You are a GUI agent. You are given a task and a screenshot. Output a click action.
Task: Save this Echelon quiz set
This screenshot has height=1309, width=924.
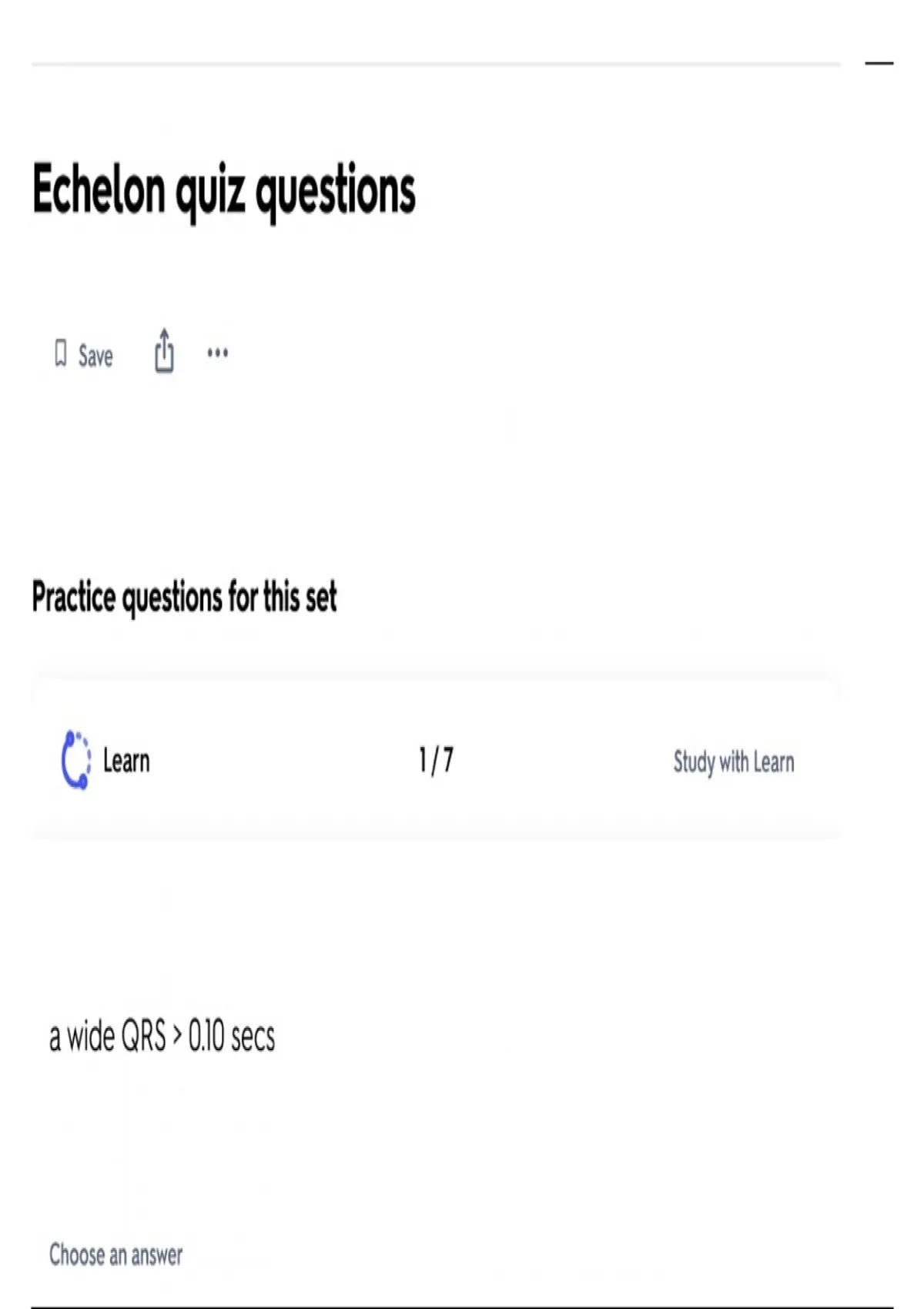click(83, 355)
